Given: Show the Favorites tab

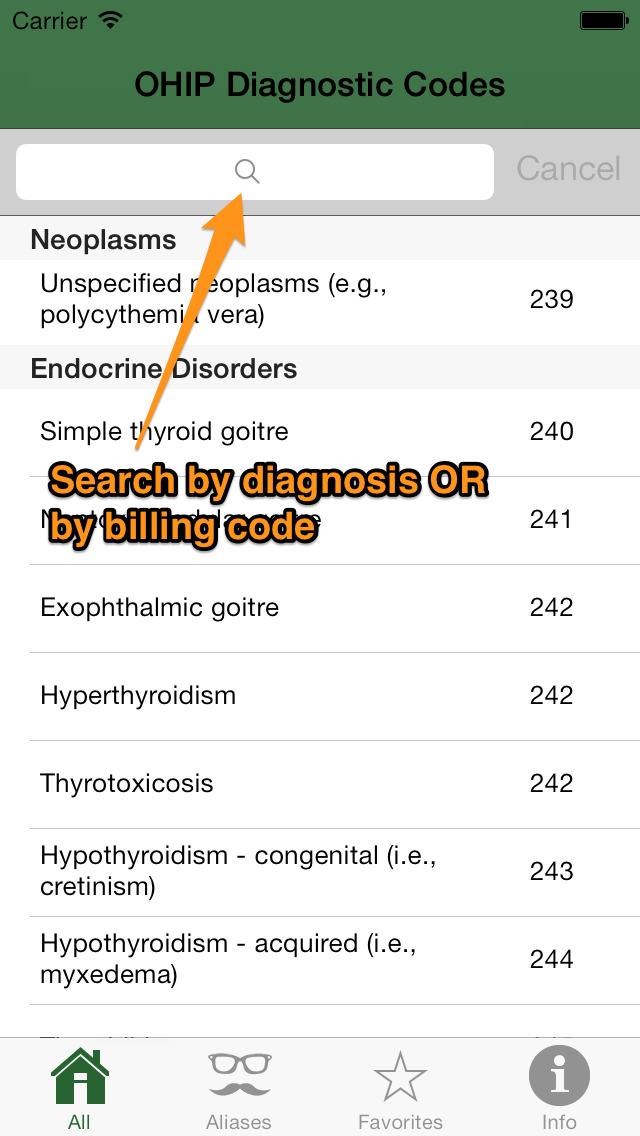Looking at the screenshot, I should pos(400,1088).
